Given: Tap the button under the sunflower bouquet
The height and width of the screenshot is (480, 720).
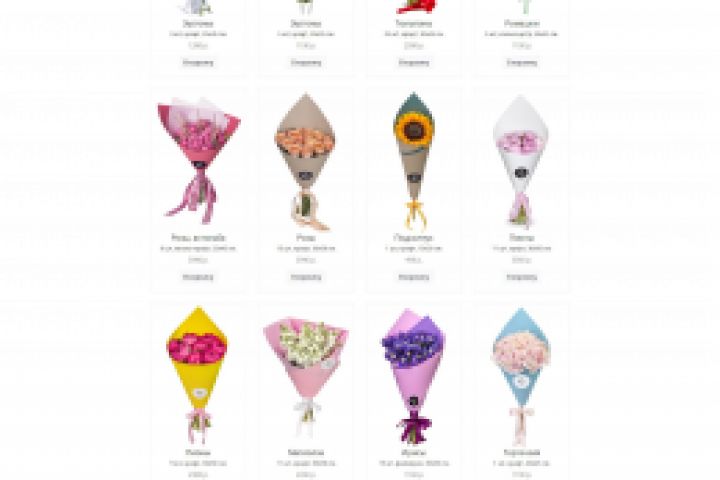Looking at the screenshot, I should click(413, 276).
